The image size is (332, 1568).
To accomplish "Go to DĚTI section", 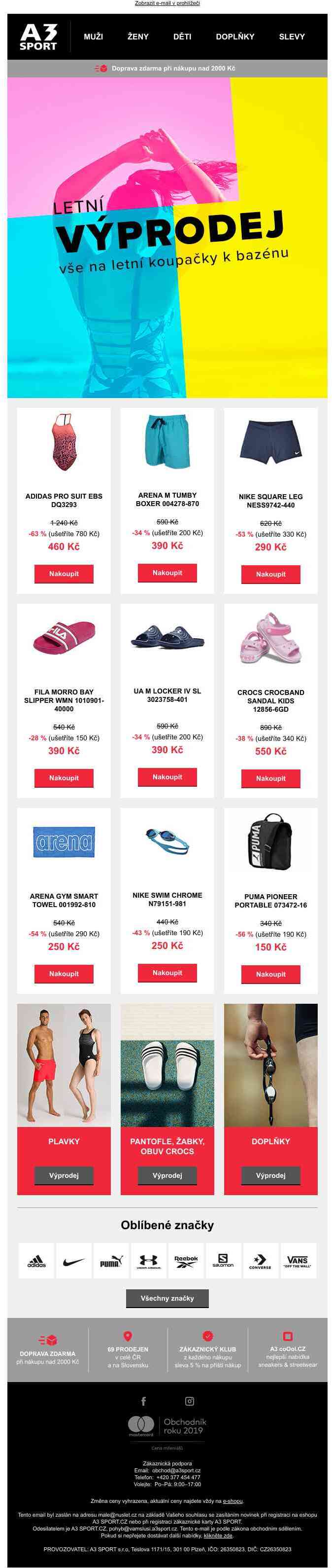I will click(x=182, y=36).
